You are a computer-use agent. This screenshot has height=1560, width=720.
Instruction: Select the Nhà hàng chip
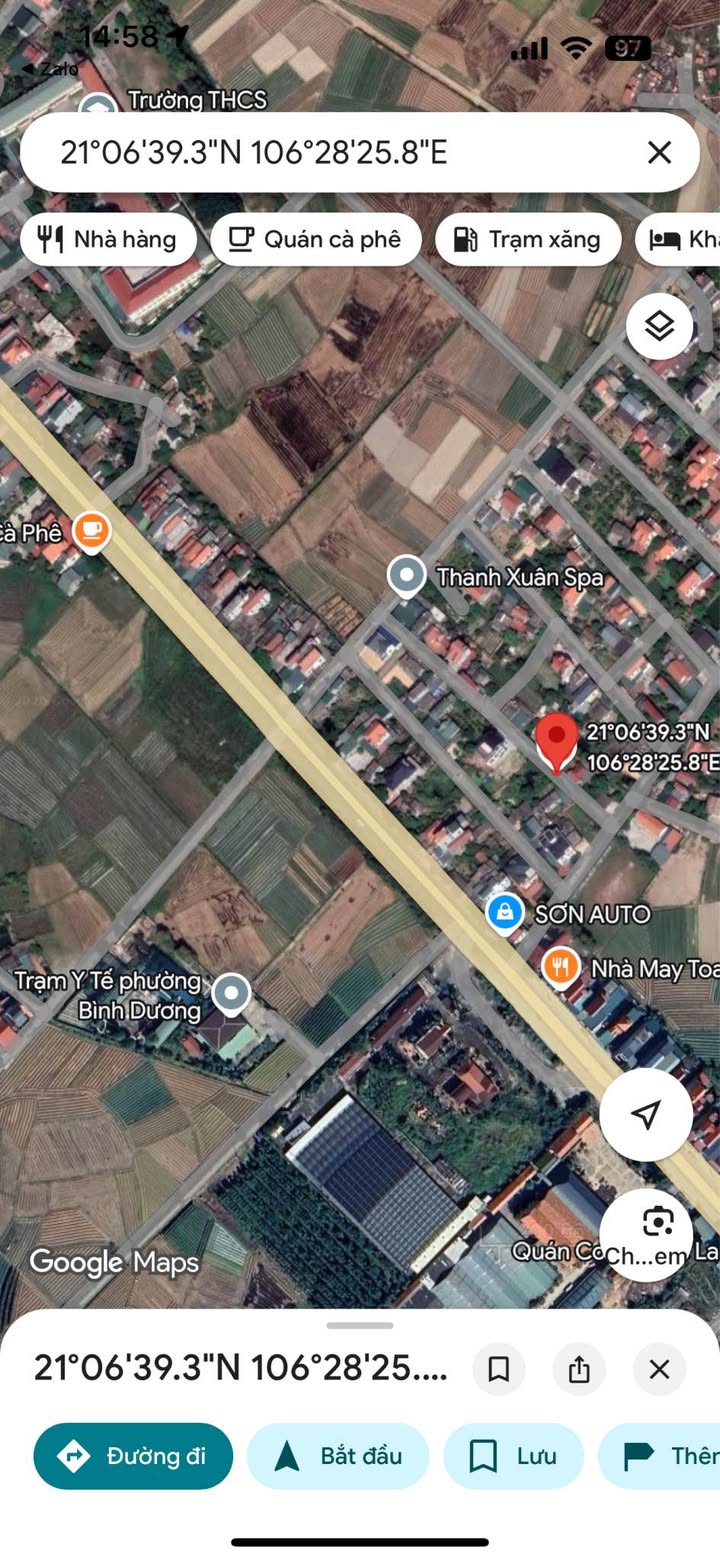[108, 239]
